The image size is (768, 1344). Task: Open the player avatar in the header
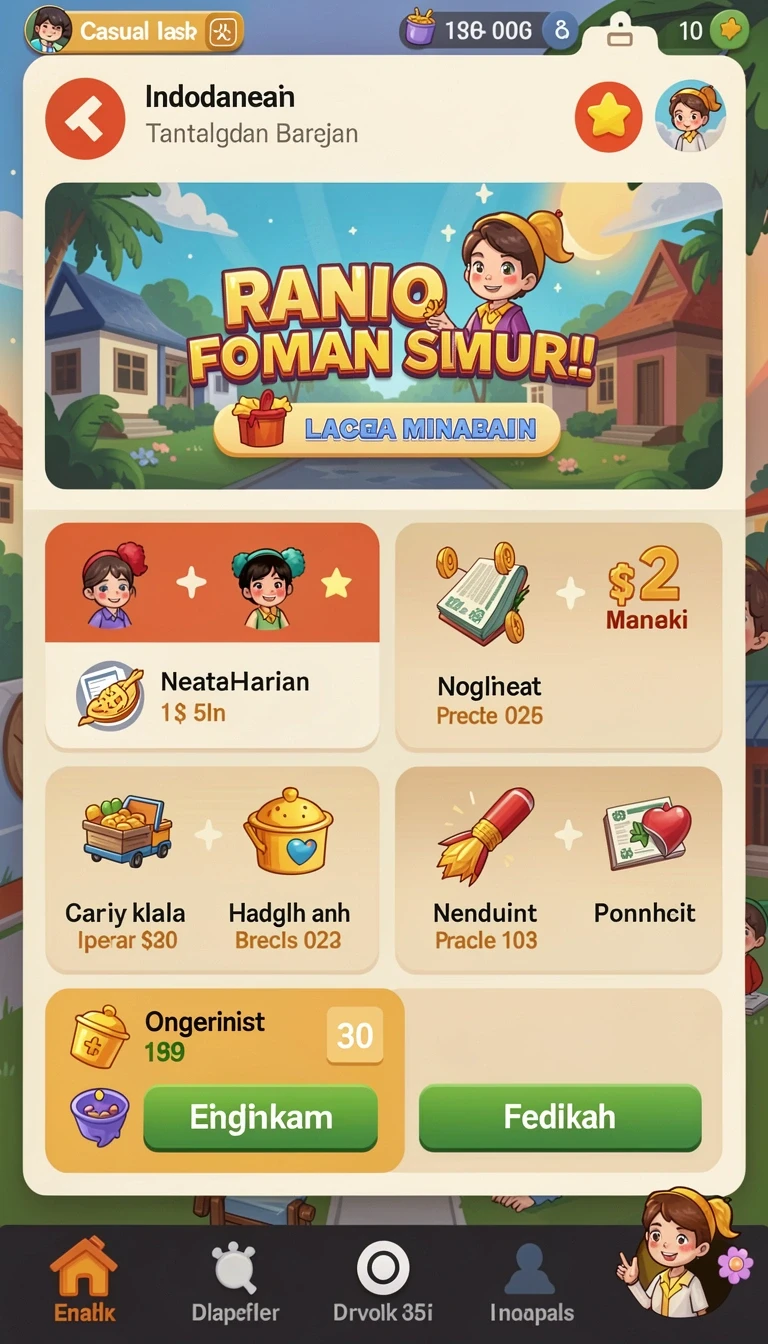[690, 118]
